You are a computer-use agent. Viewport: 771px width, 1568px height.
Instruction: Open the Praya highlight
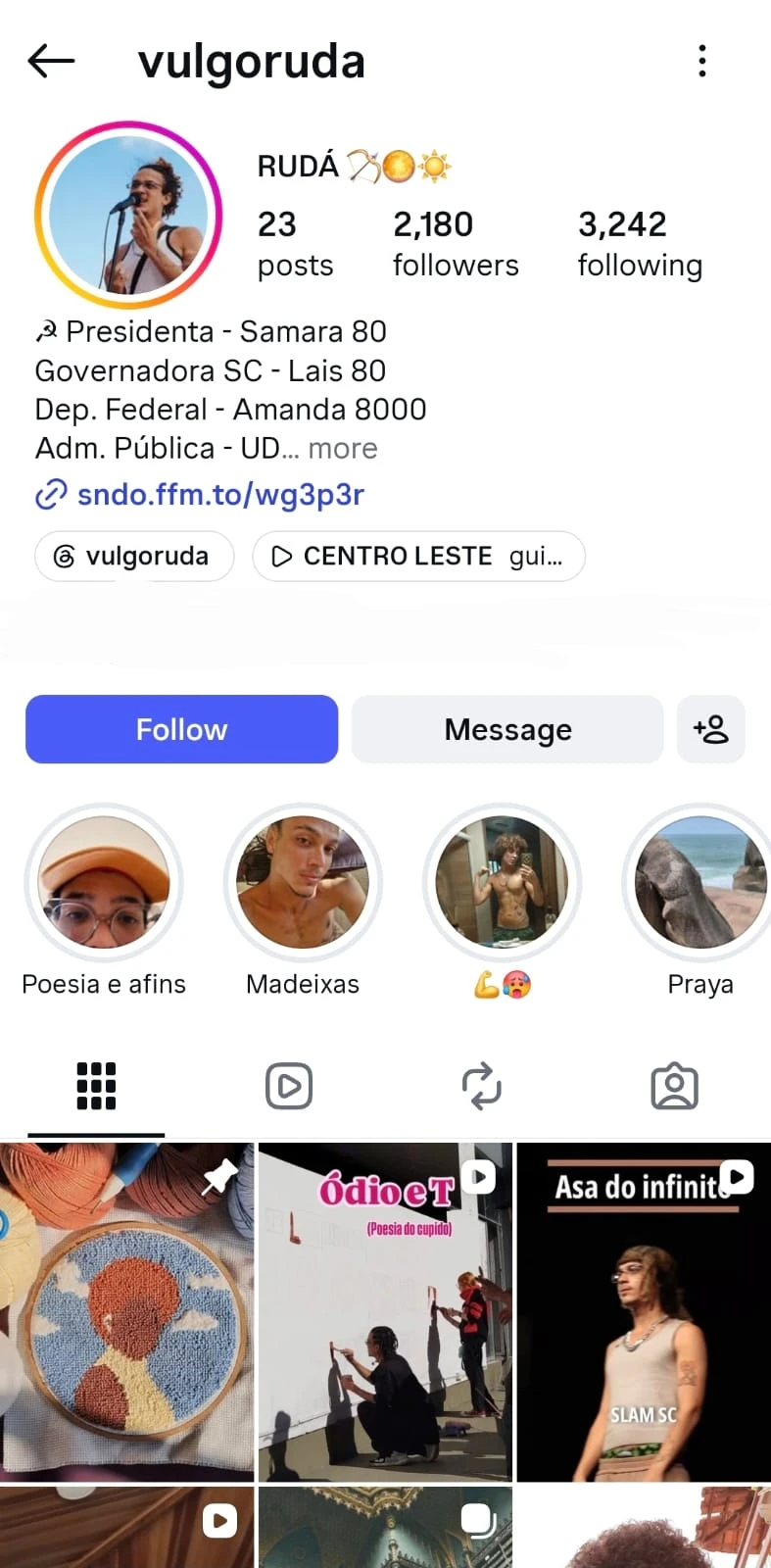click(700, 882)
